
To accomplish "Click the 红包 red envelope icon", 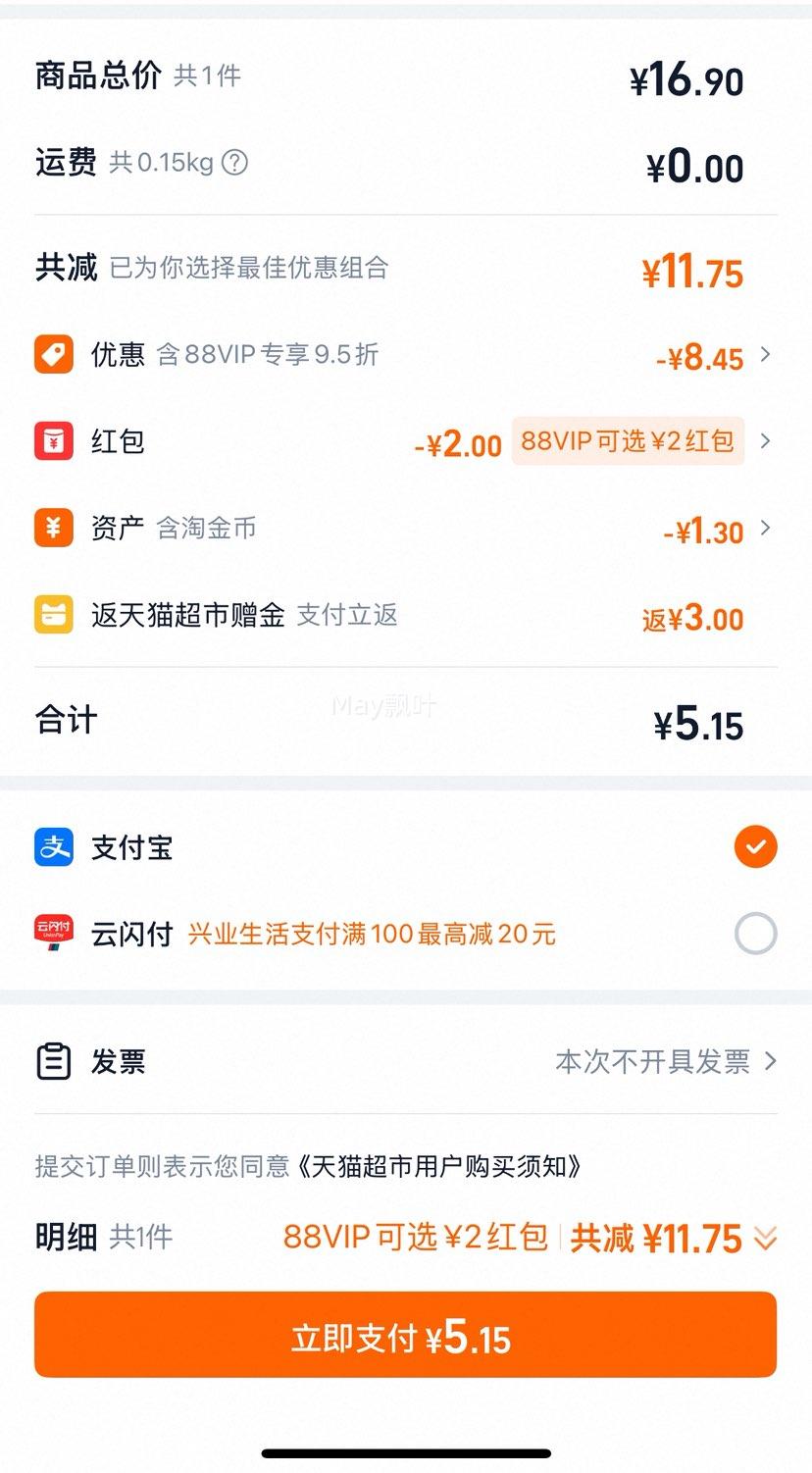I will 54,441.
